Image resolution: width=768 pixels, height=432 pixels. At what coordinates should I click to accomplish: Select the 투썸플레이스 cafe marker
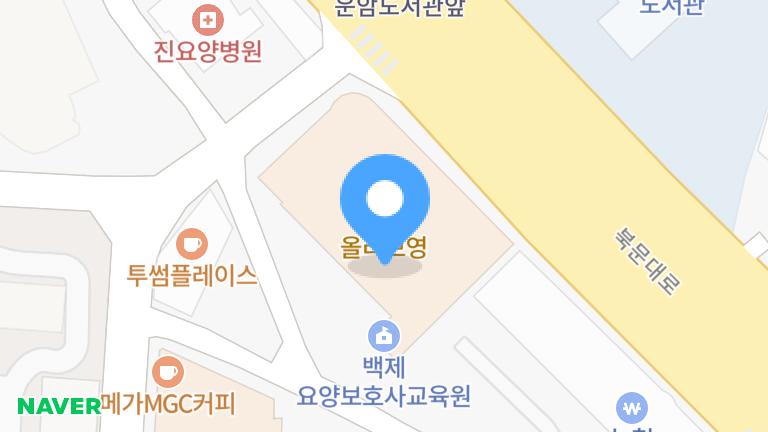click(x=191, y=243)
